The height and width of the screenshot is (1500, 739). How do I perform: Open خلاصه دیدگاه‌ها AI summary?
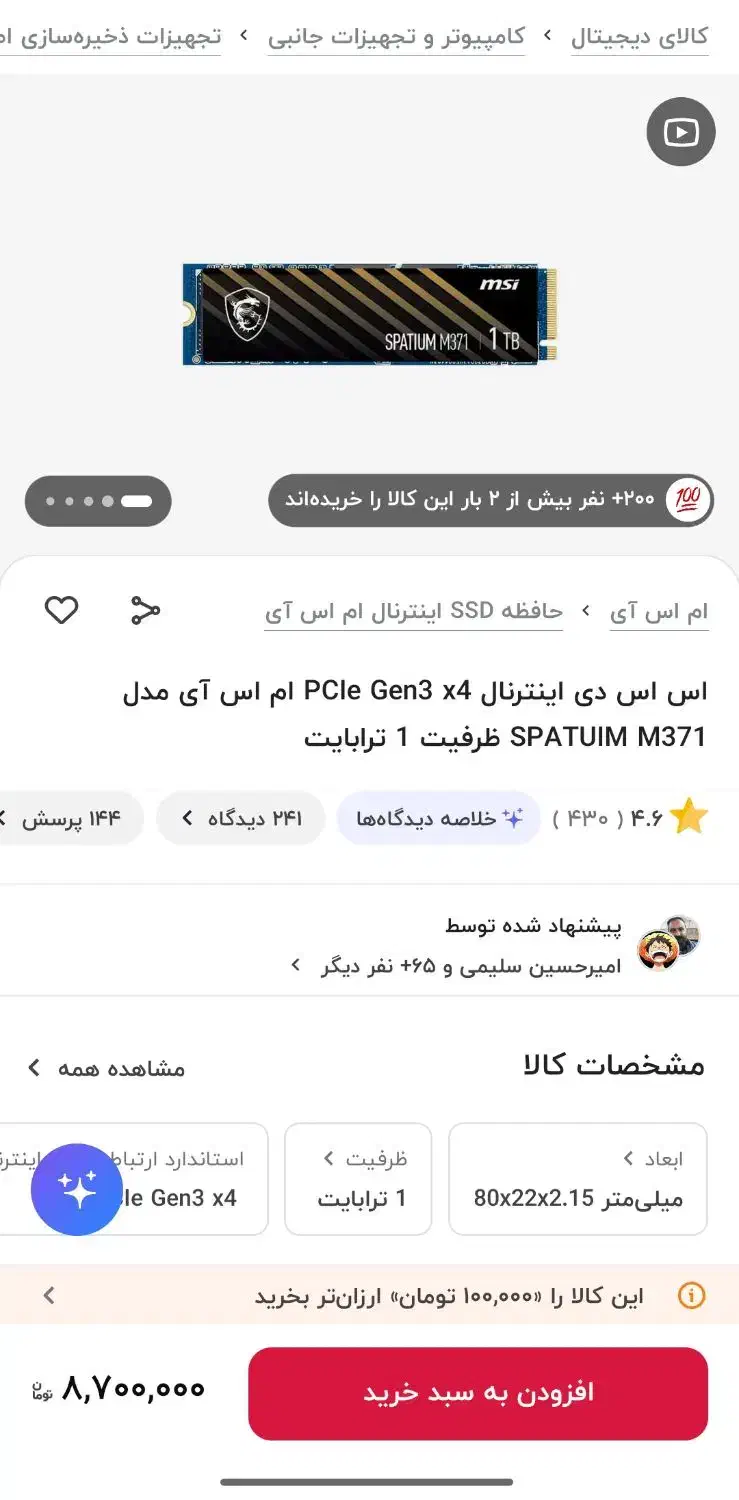(438, 817)
